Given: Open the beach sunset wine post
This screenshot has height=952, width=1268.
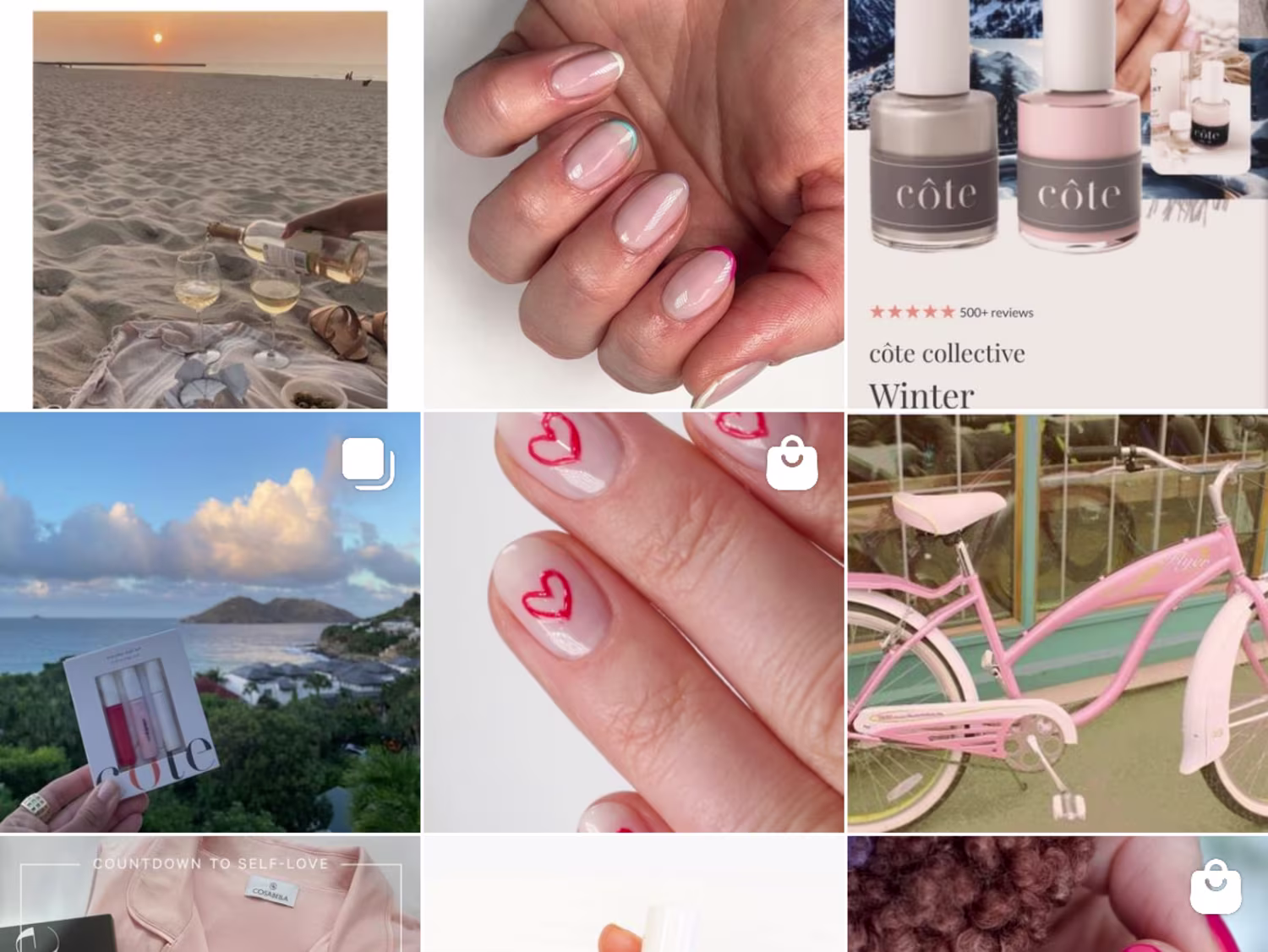Looking at the screenshot, I should 210,207.
